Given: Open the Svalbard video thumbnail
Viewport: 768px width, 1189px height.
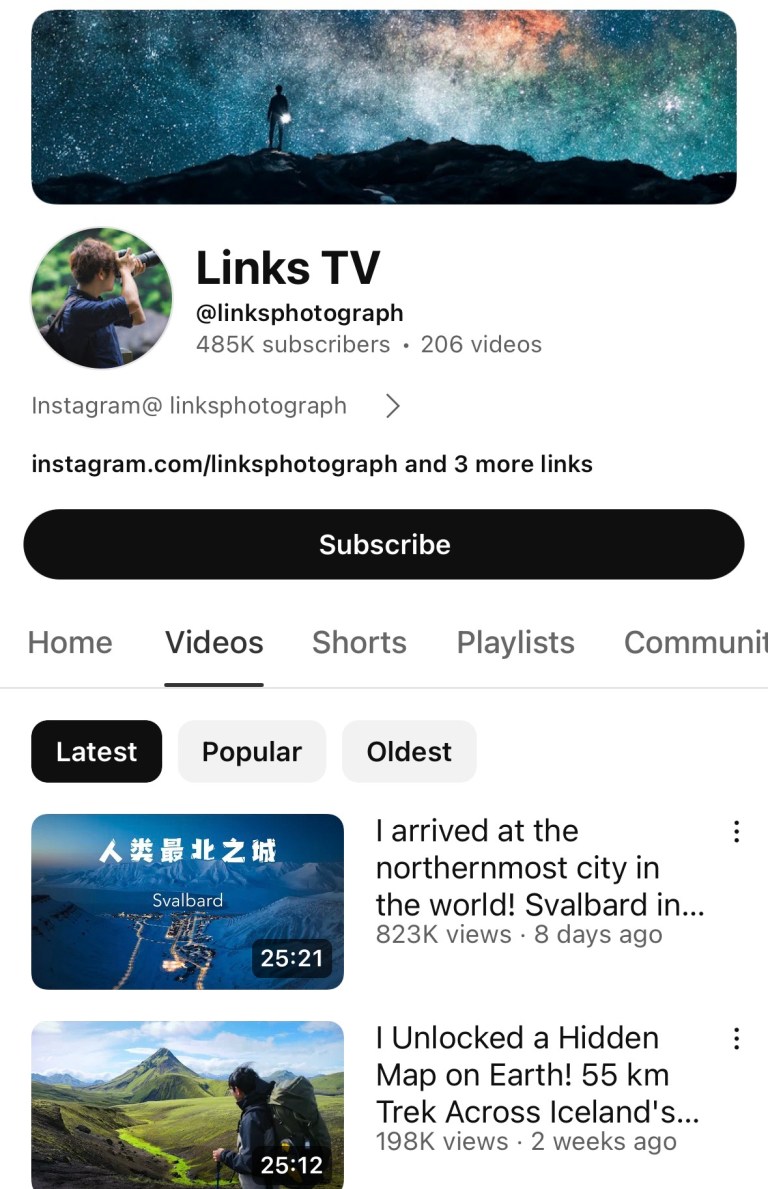Looking at the screenshot, I should click(188, 901).
